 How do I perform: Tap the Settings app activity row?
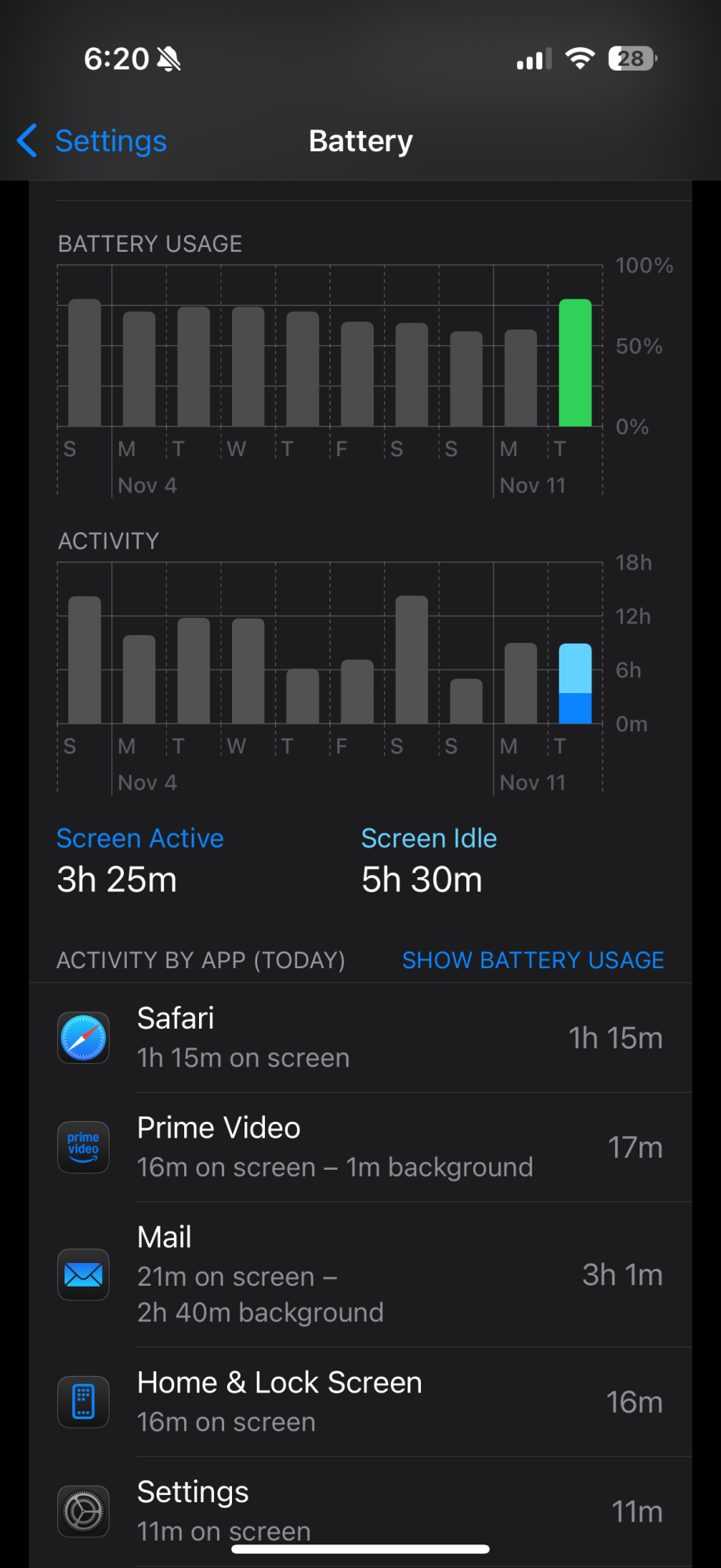360,1511
